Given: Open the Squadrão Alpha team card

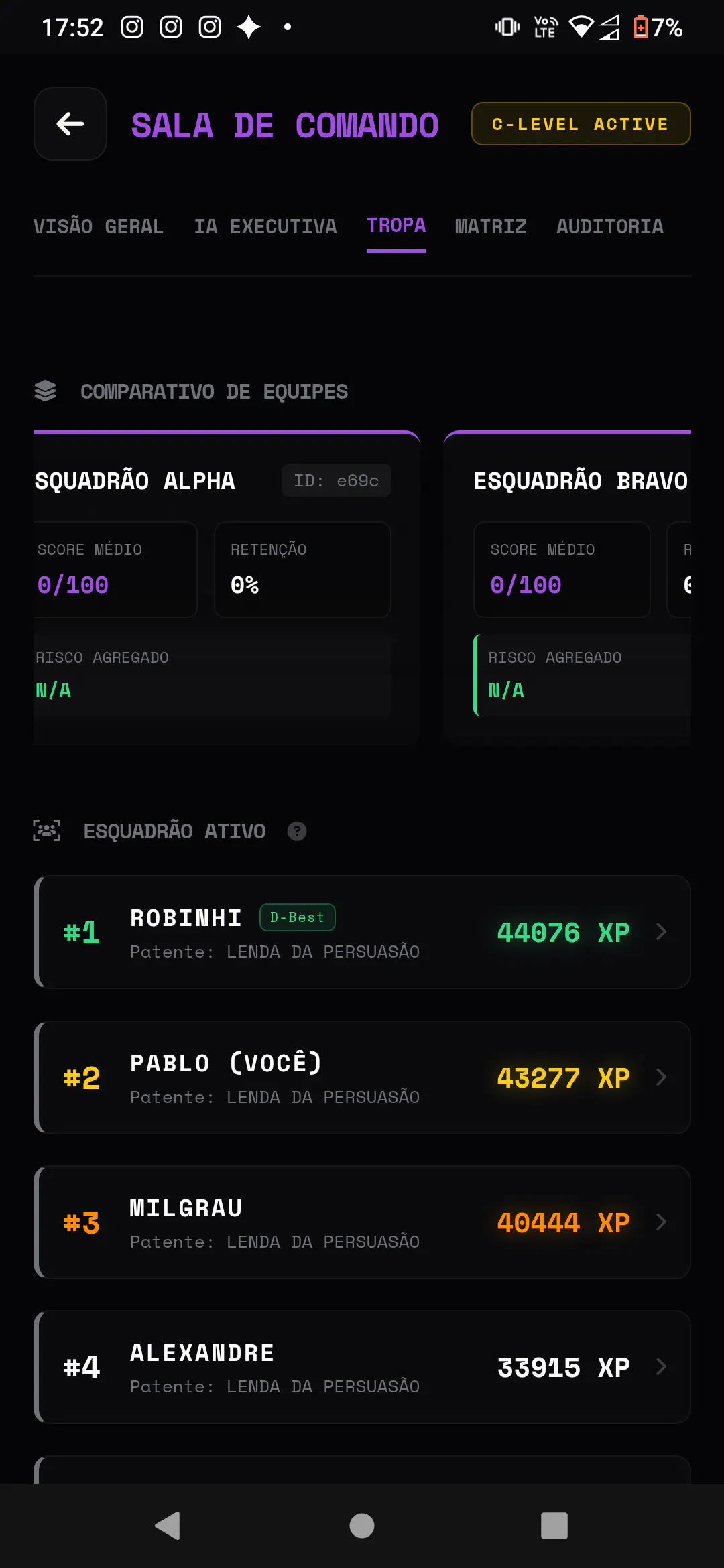Looking at the screenshot, I should (227, 588).
